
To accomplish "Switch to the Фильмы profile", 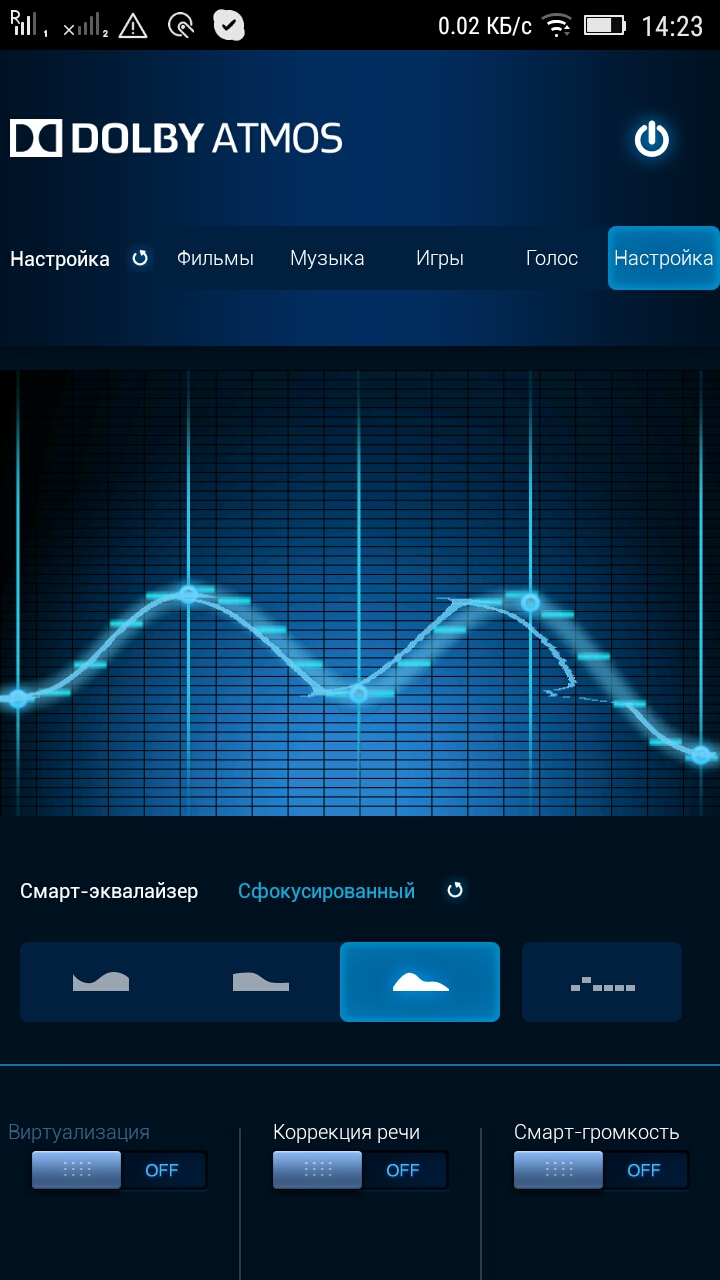I will click(215, 258).
